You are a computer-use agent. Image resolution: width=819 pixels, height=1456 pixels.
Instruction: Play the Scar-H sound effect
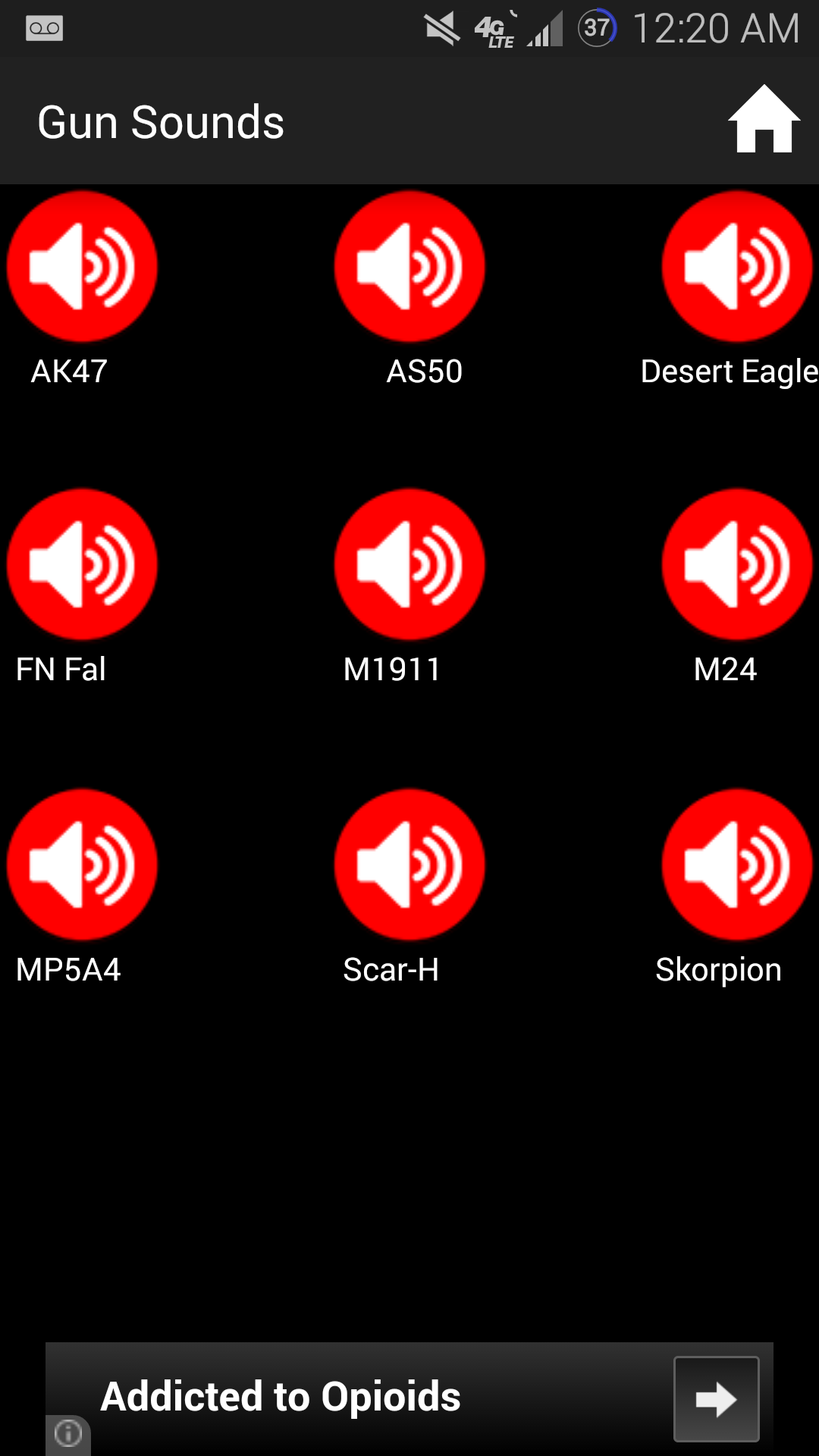coord(409,863)
